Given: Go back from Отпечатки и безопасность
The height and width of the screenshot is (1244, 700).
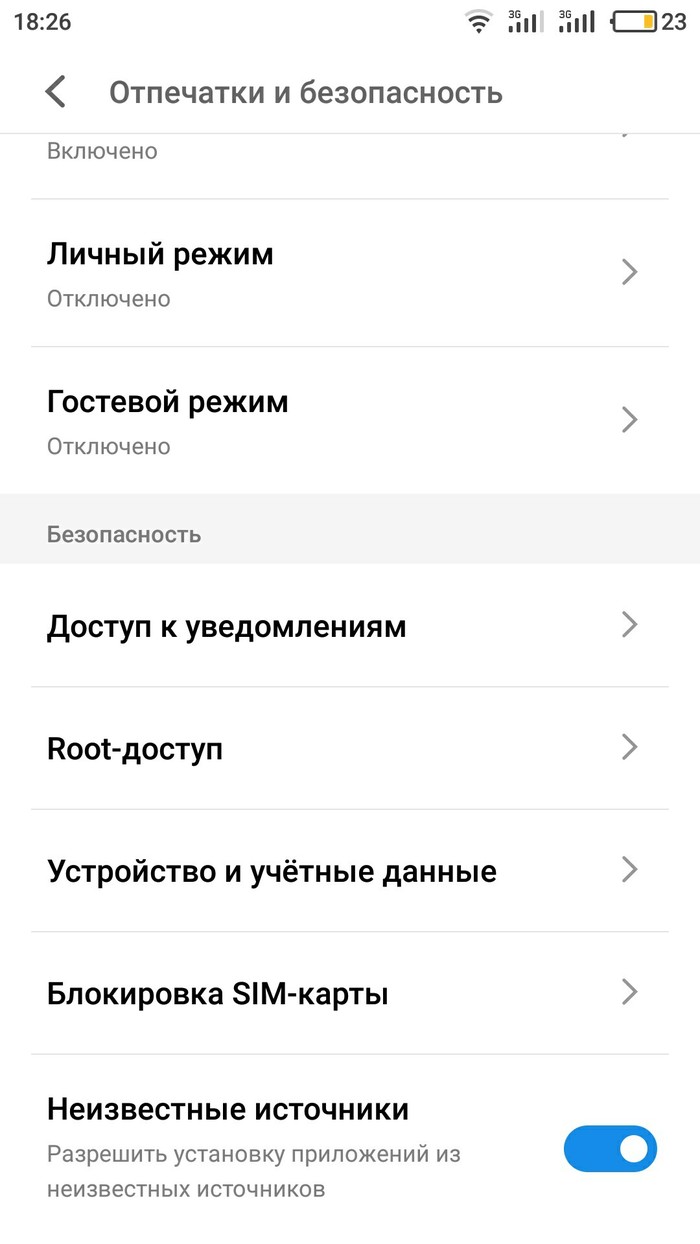Looking at the screenshot, I should 56,92.
